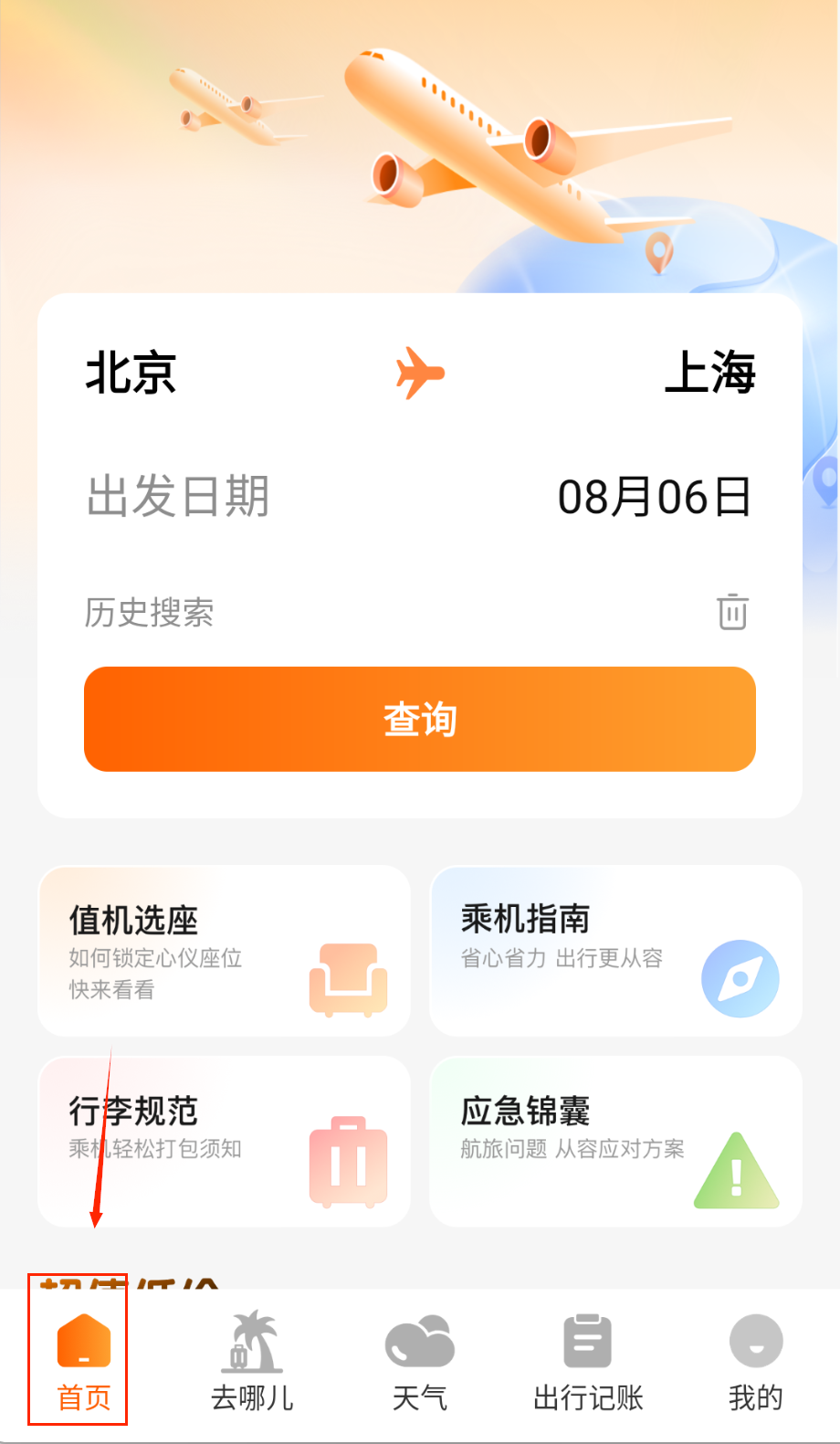Swap cities with the airplane icon

click(x=420, y=374)
